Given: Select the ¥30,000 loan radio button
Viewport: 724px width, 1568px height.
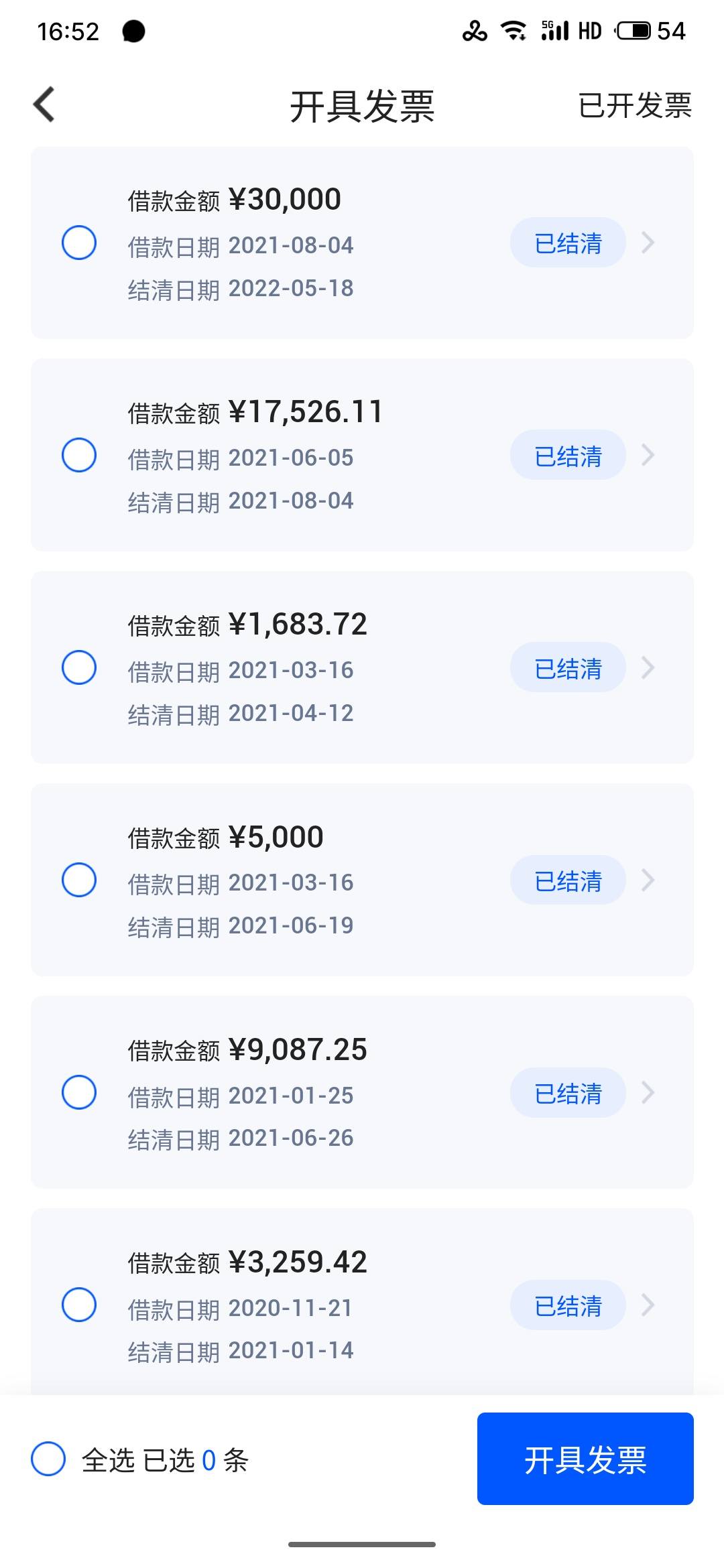Looking at the screenshot, I should point(79,243).
